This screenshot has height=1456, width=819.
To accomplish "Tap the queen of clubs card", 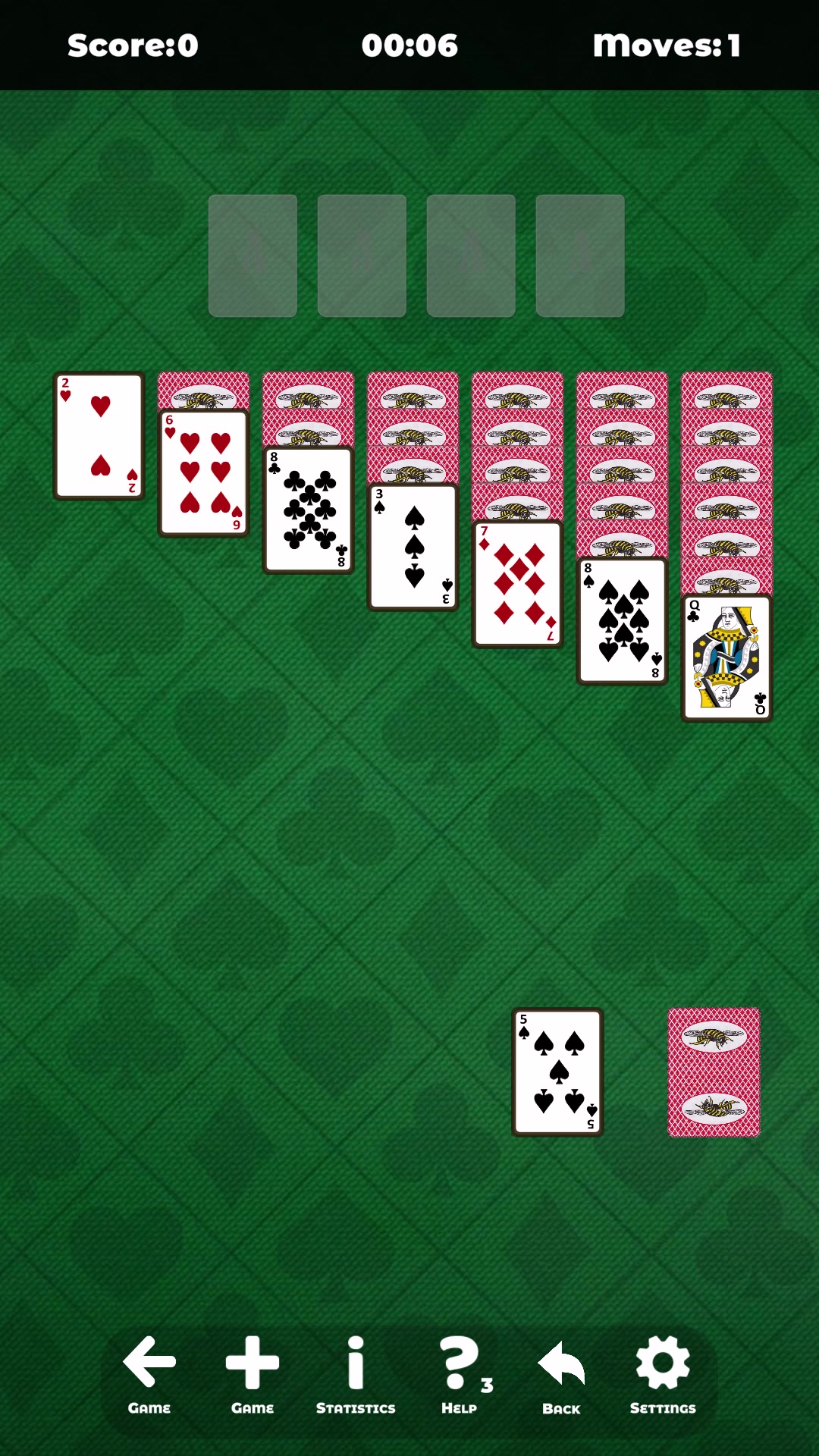I will 727,659.
